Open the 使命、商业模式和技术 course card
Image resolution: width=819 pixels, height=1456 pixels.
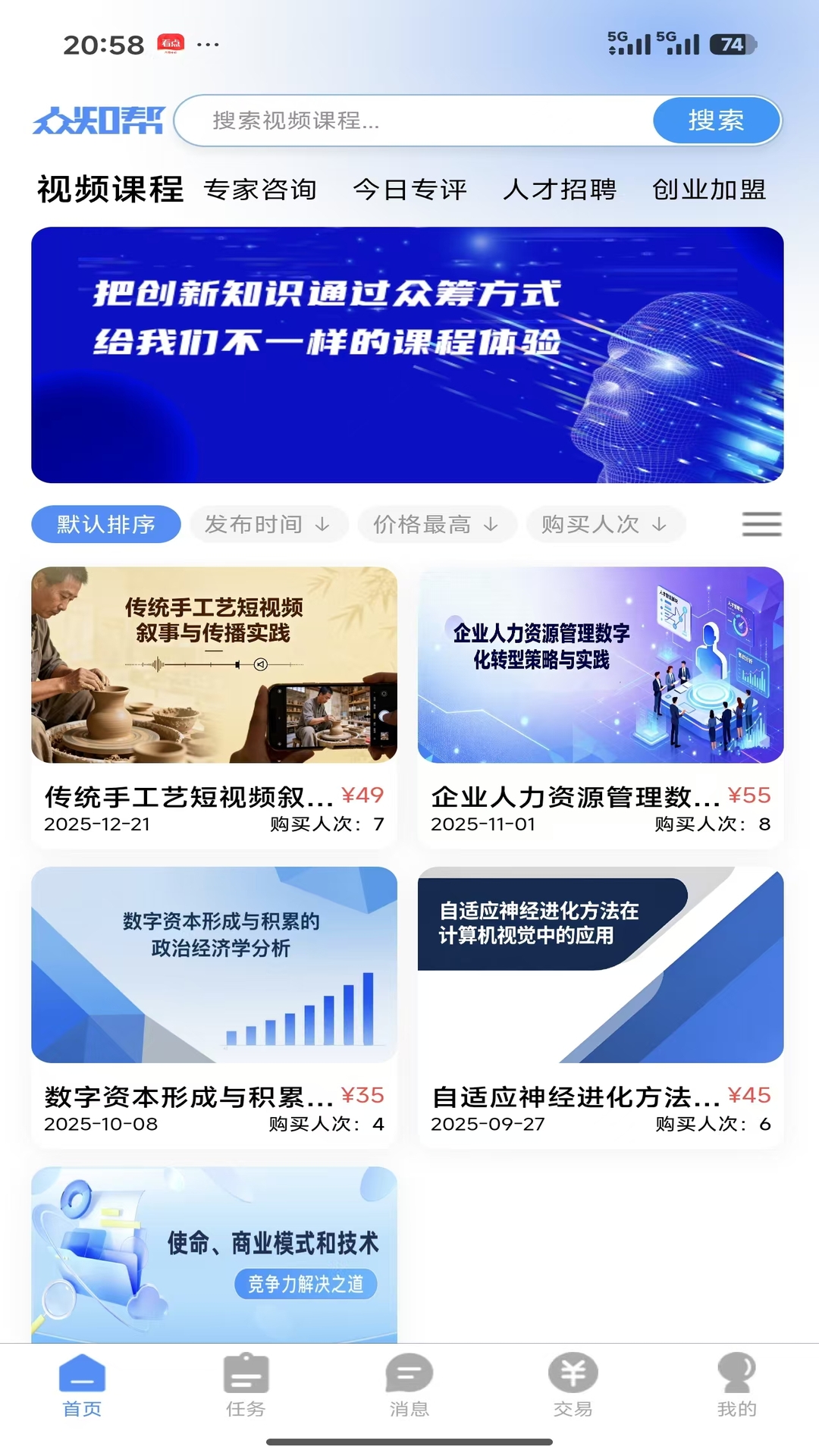214,1255
